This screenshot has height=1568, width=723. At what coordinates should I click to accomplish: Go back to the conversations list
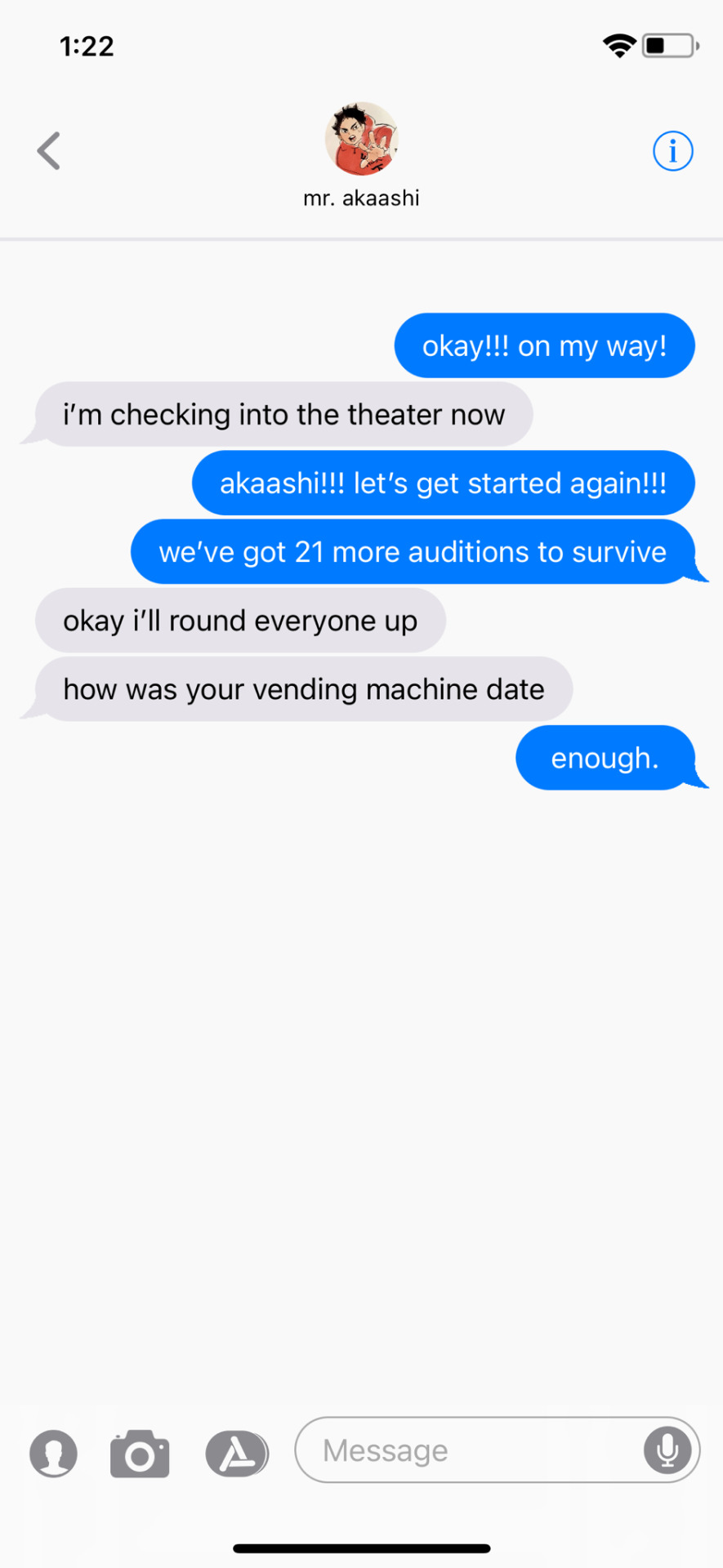pos(49,151)
